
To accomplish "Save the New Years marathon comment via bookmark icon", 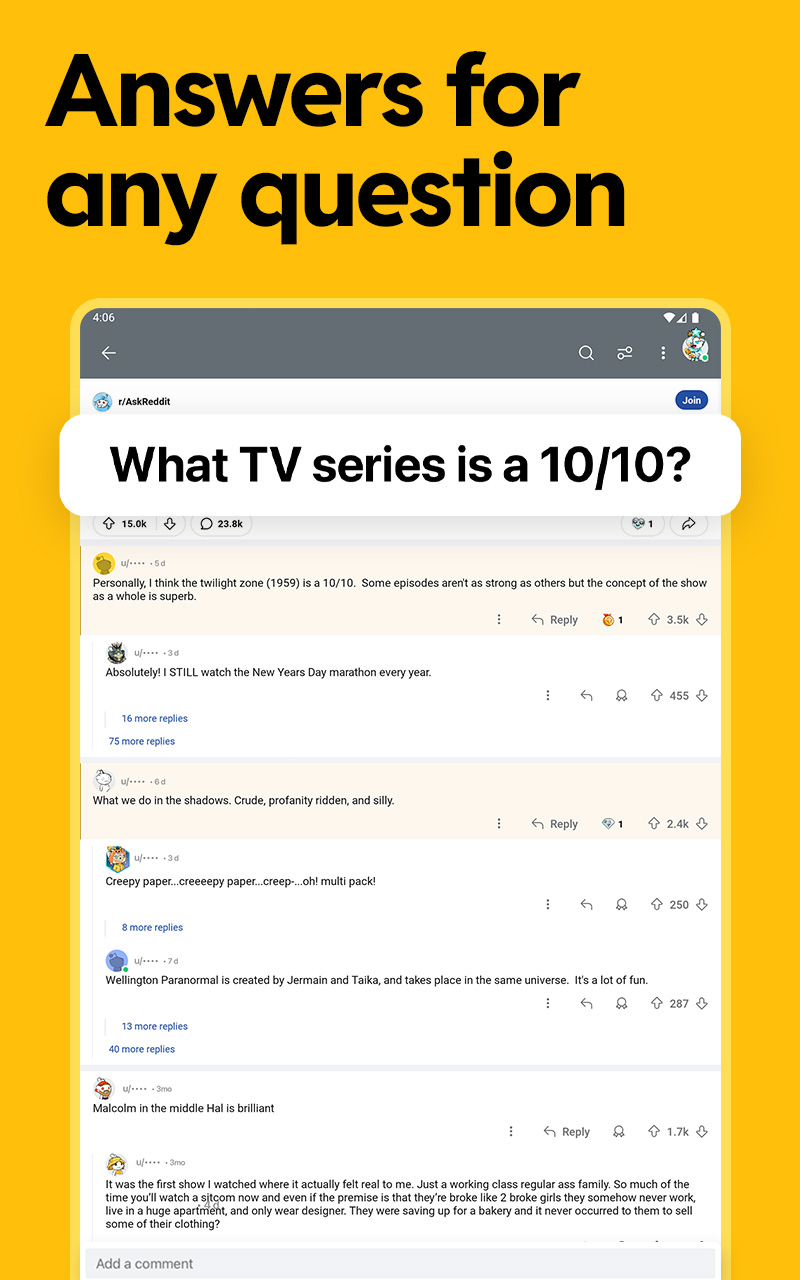I will [x=621, y=695].
